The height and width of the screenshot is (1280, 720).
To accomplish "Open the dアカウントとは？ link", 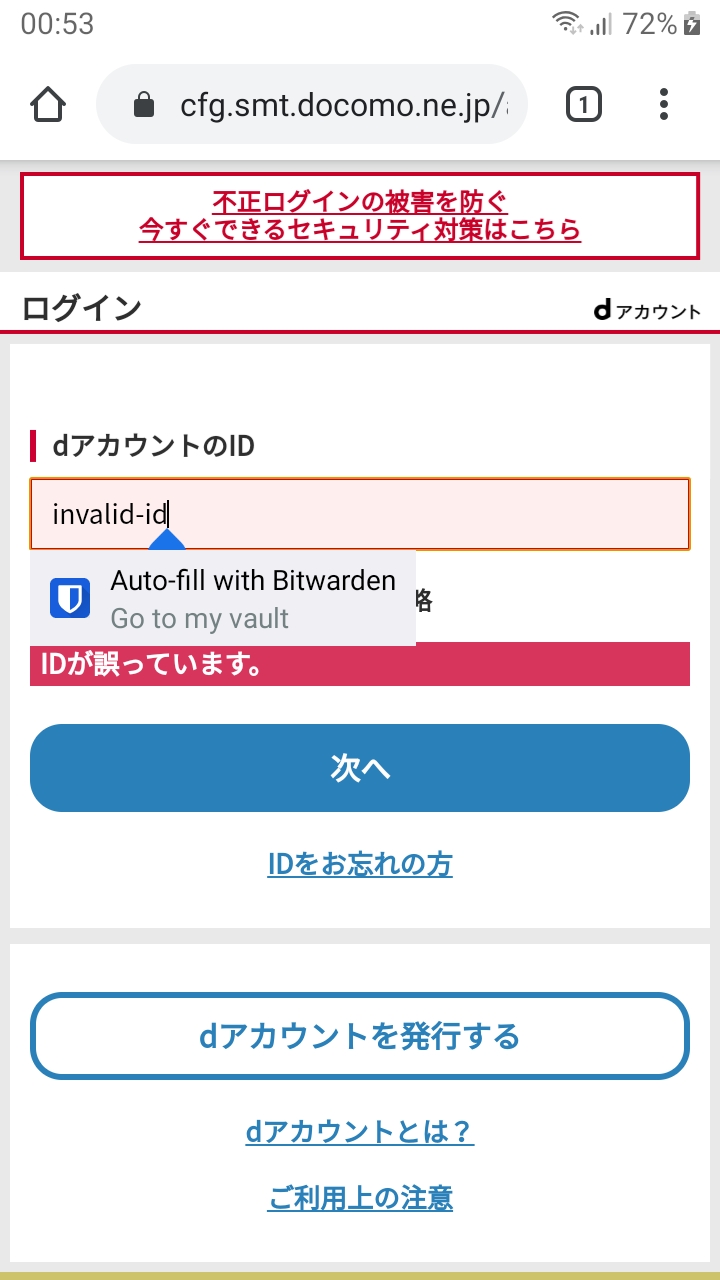I will [360, 1132].
